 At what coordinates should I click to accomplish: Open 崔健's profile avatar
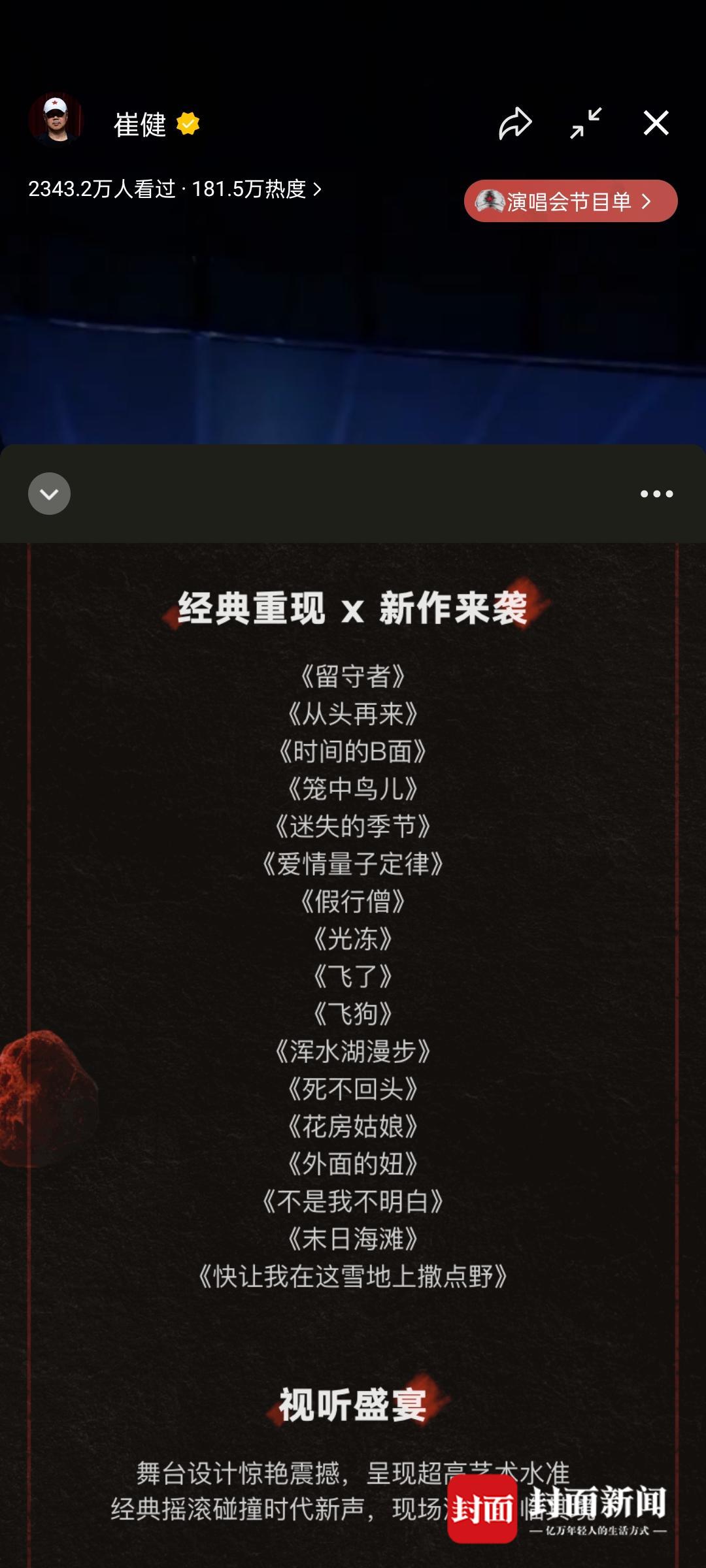click(56, 121)
